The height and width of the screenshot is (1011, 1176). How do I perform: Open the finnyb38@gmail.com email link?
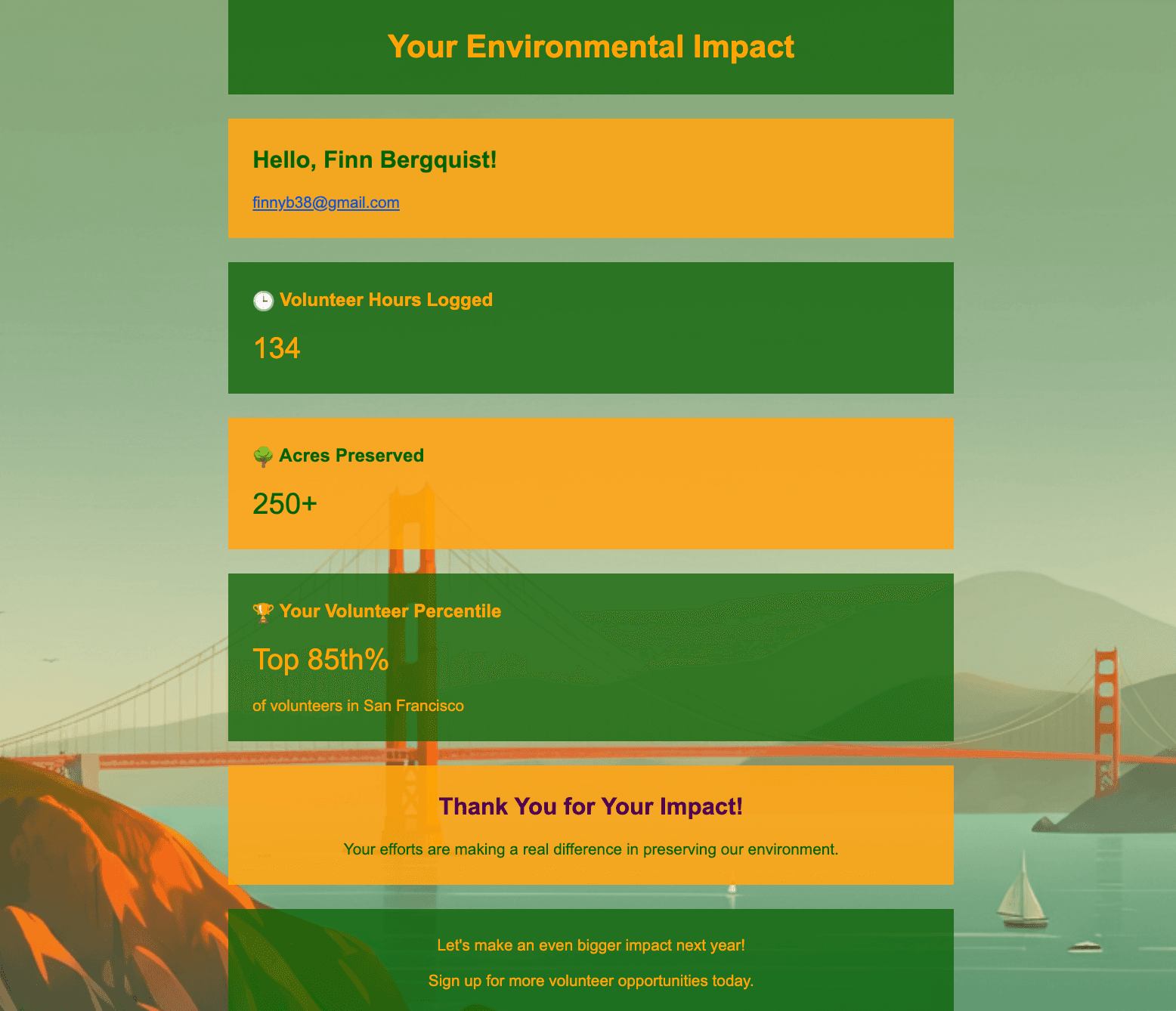click(x=326, y=203)
